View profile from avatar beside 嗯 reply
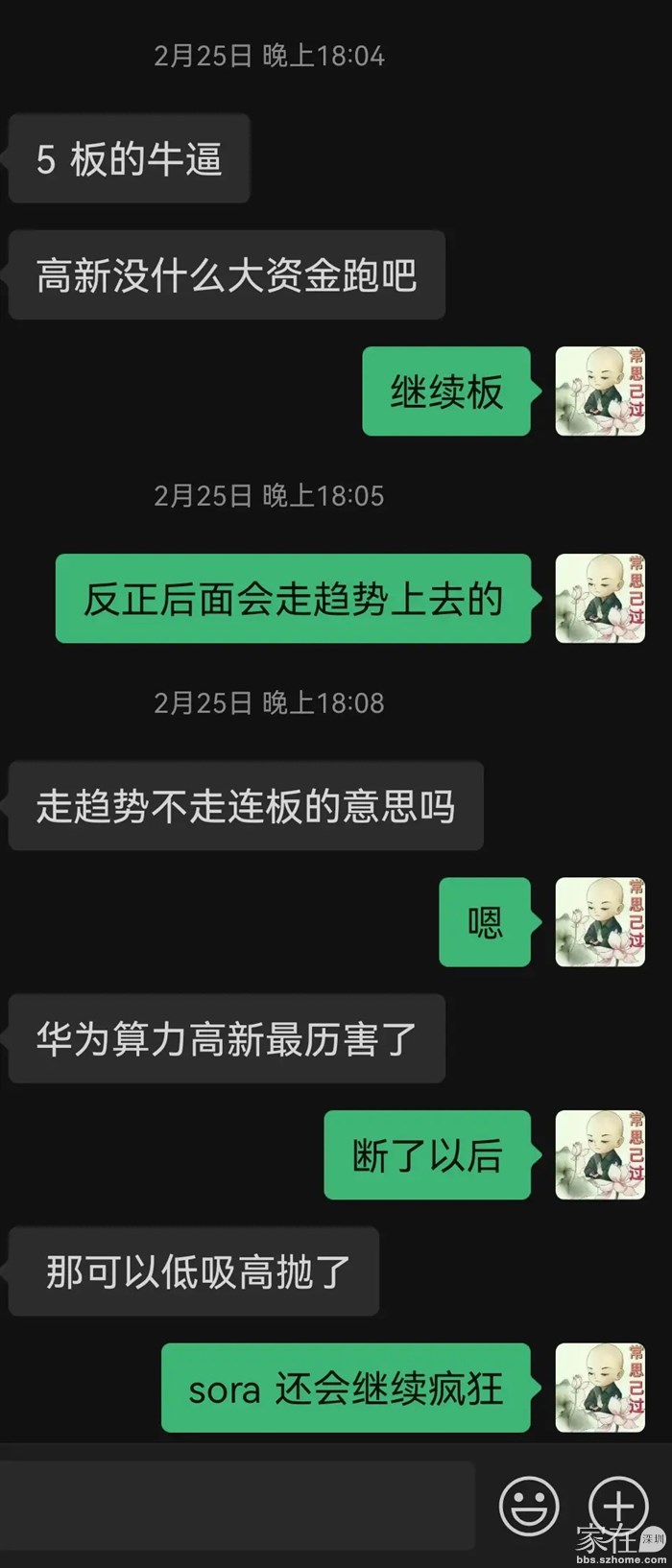This screenshot has height=1568, width=672. [600, 922]
